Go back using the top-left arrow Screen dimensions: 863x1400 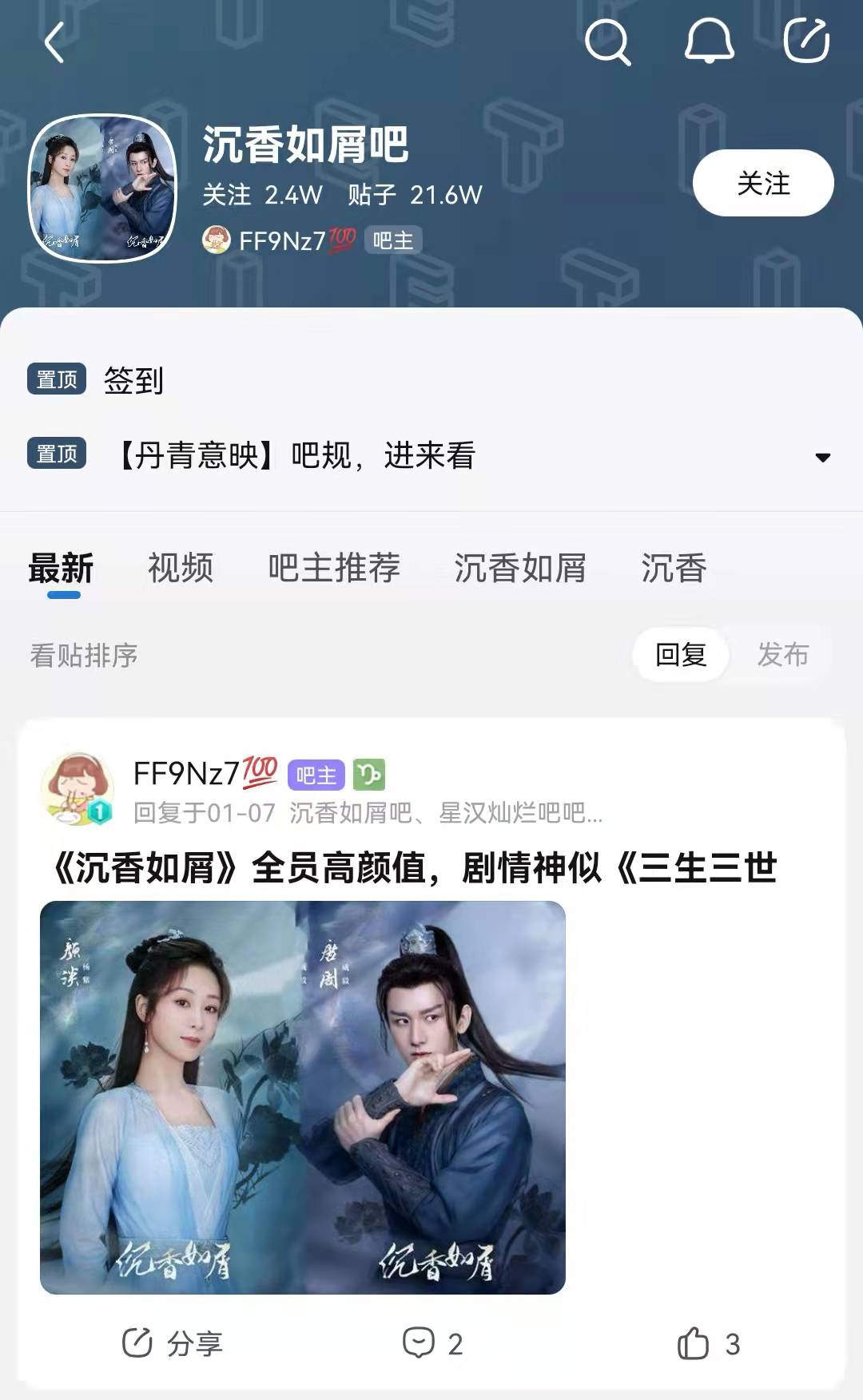pos(54,42)
